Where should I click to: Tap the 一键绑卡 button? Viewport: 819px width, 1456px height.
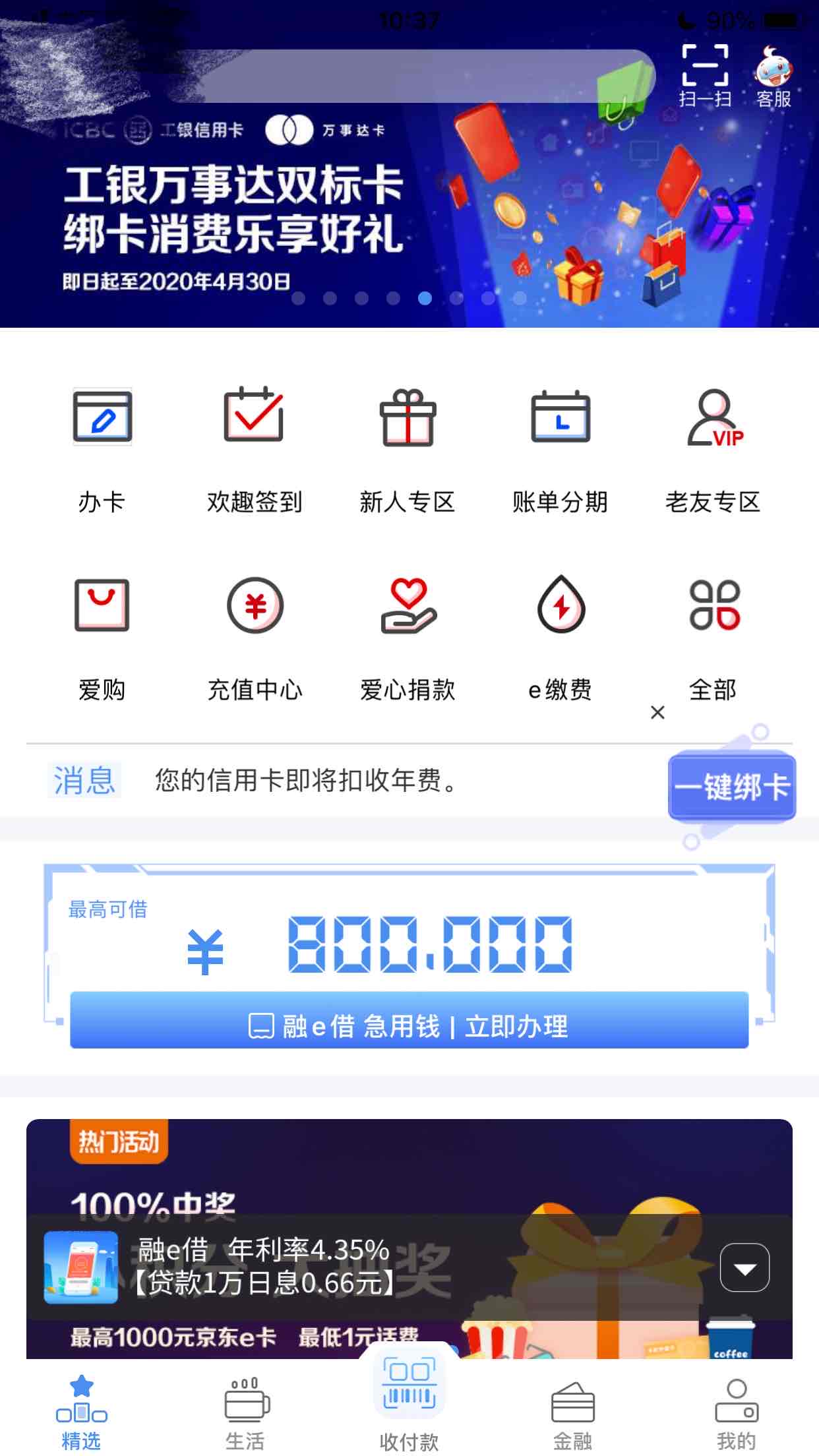coord(732,786)
